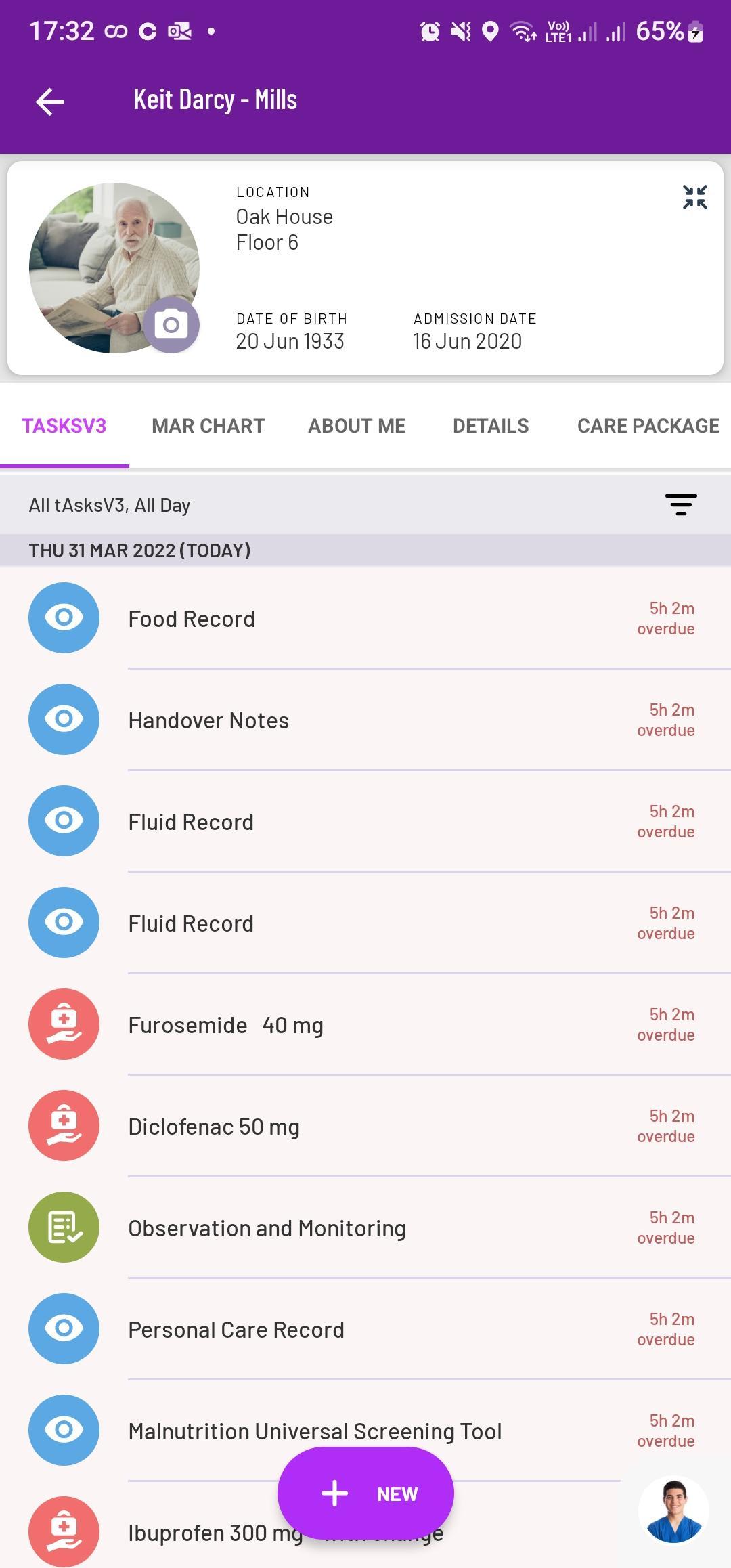731x1568 pixels.
Task: Switch to the MAR Chart tab
Action: [208, 426]
